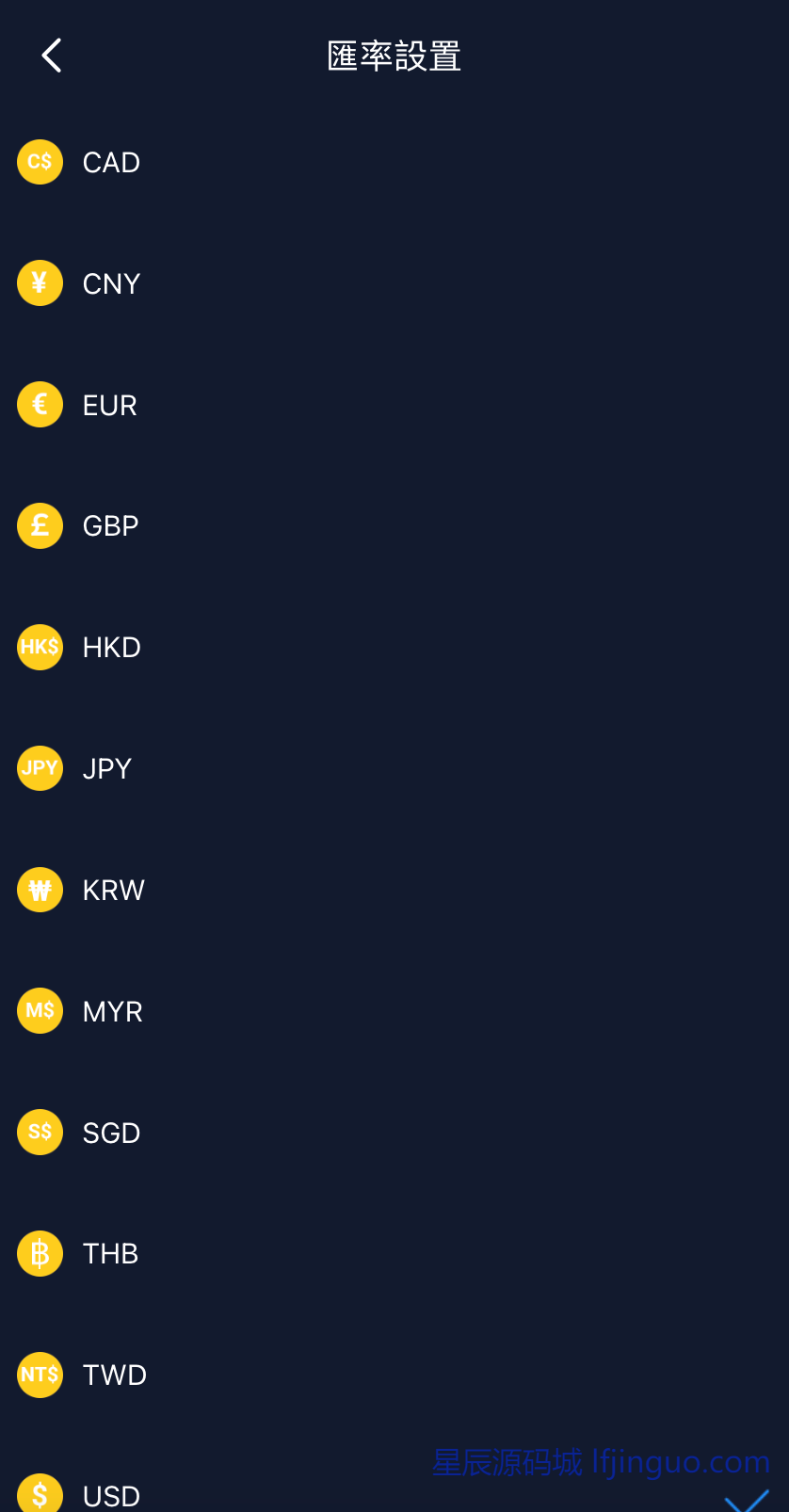
Task: Tap the MYR currency row
Action: click(112, 1011)
